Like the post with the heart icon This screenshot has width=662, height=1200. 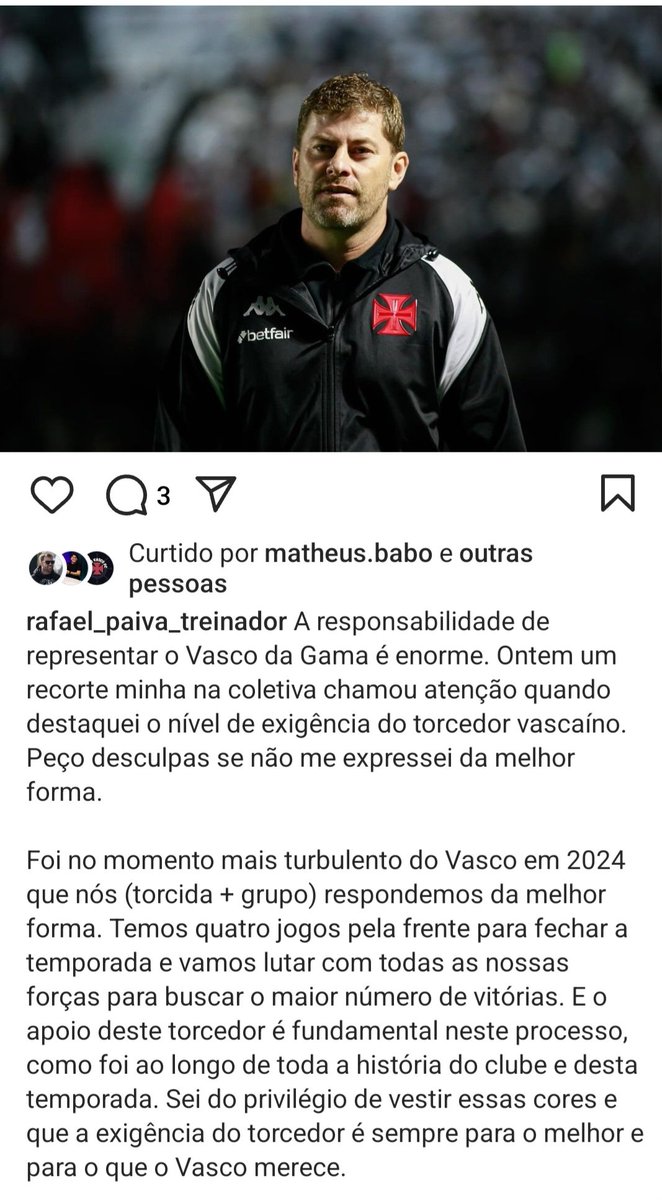pyautogui.click(x=52, y=495)
